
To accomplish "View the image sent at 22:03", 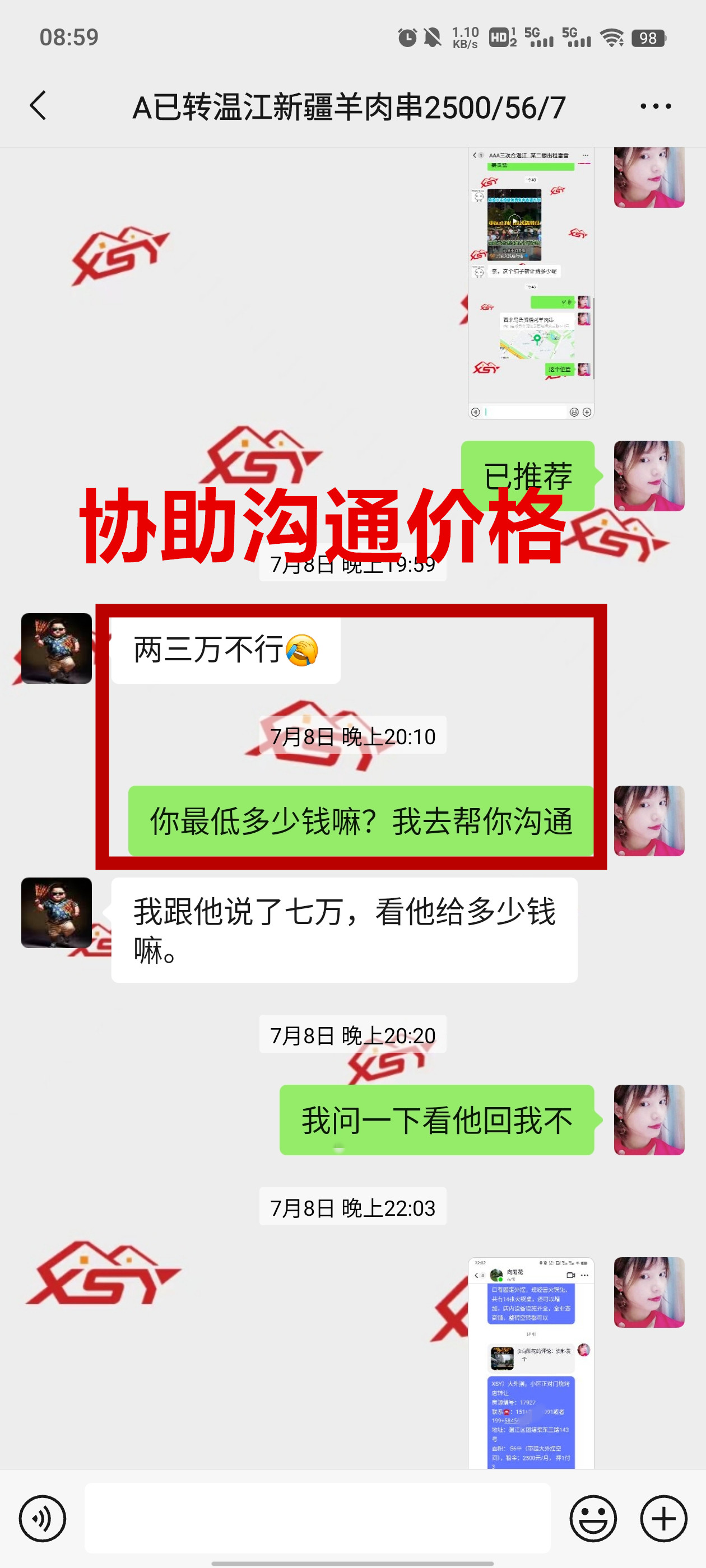I will tap(531, 1364).
